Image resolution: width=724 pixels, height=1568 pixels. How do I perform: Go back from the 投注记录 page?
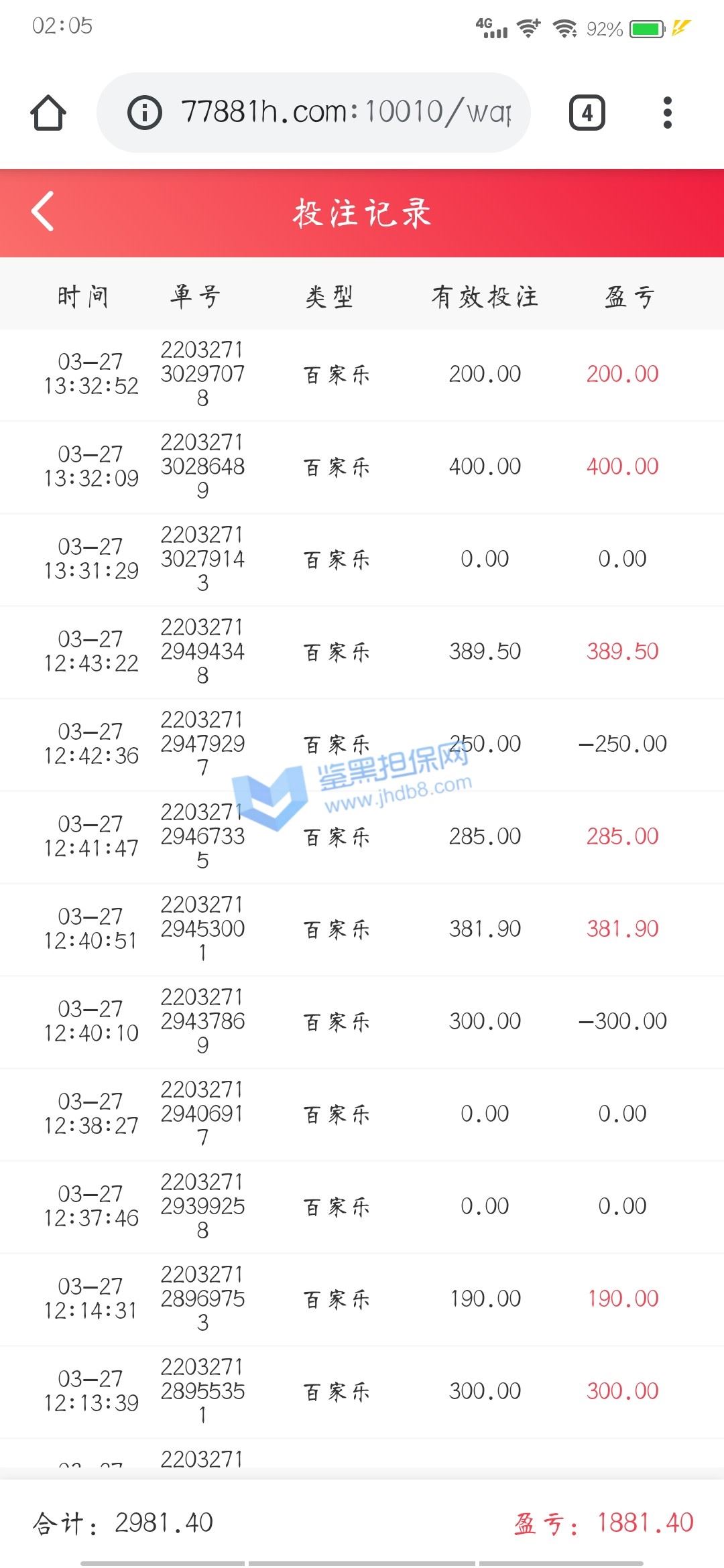tap(43, 212)
